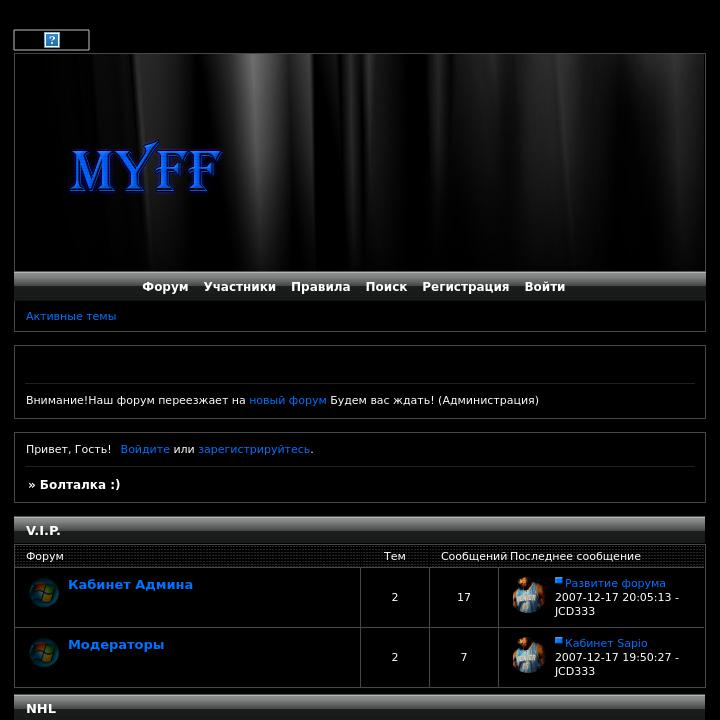Open Поиск in the navigation bar
Image resolution: width=720 pixels, height=720 pixels.
point(386,287)
